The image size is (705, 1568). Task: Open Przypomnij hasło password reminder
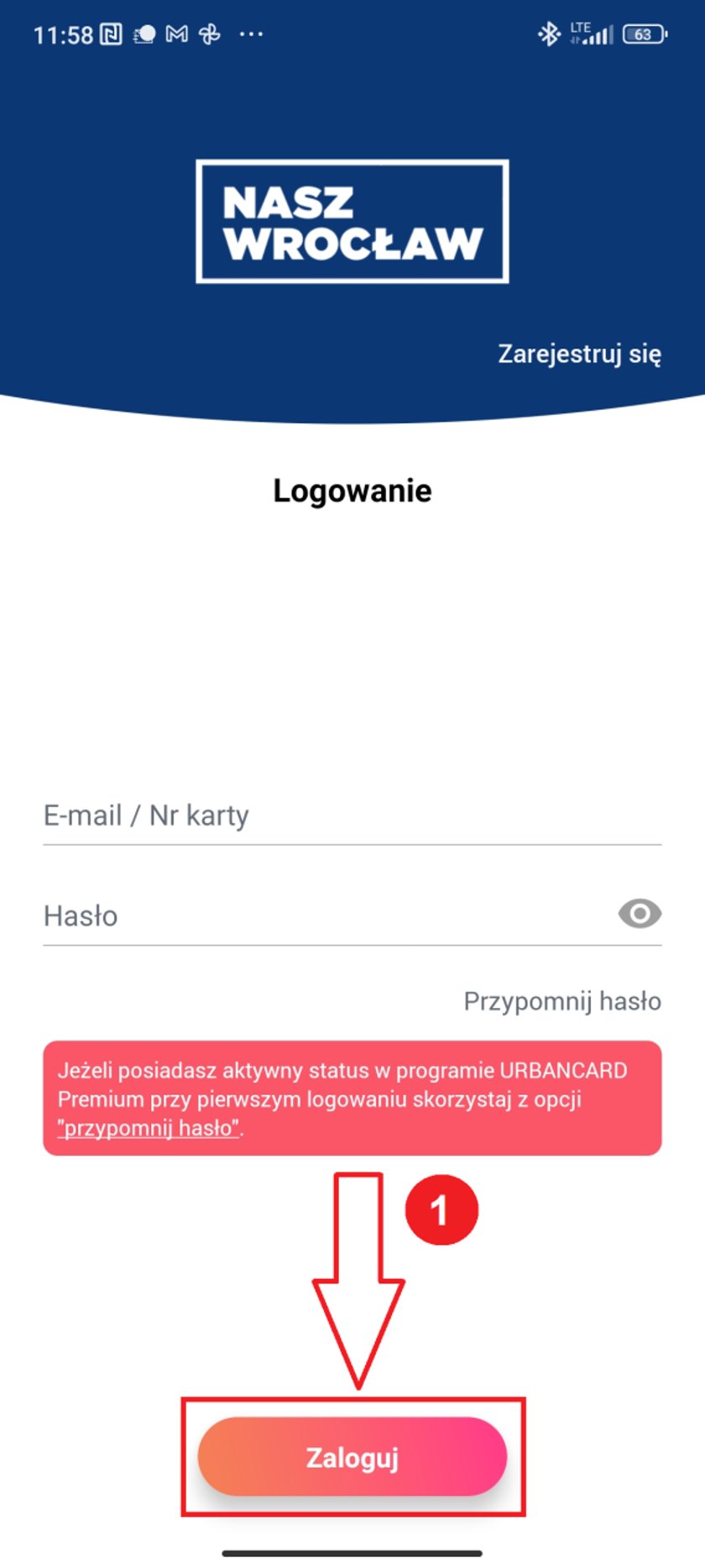point(562,1001)
